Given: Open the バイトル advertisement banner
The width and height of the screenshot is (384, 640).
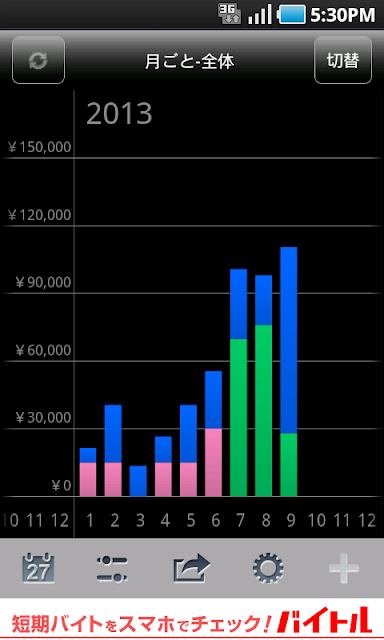Looking at the screenshot, I should tap(192, 619).
